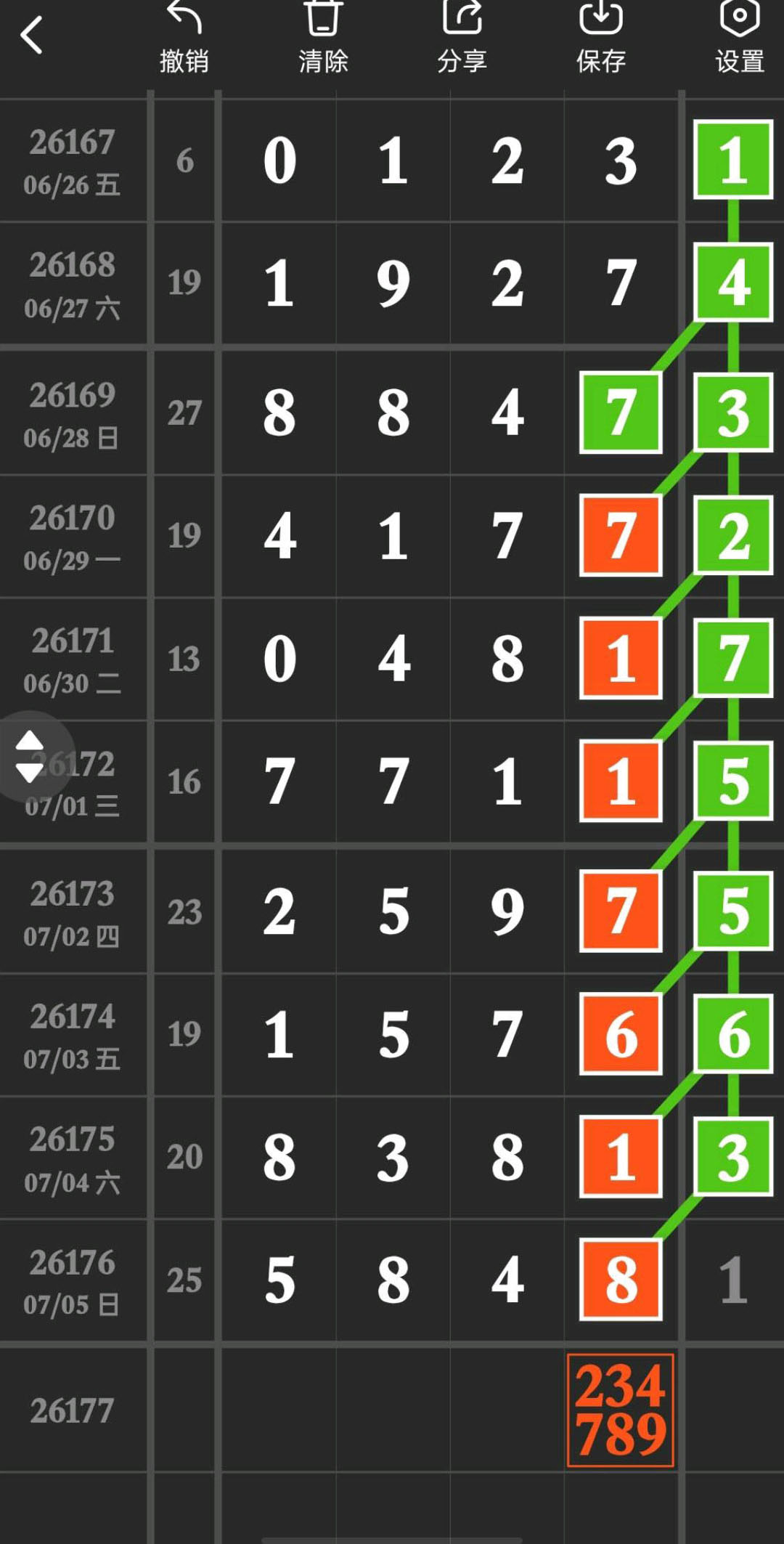Tap the green 1 in row 26167
The height and width of the screenshot is (1544, 784).
tap(733, 160)
